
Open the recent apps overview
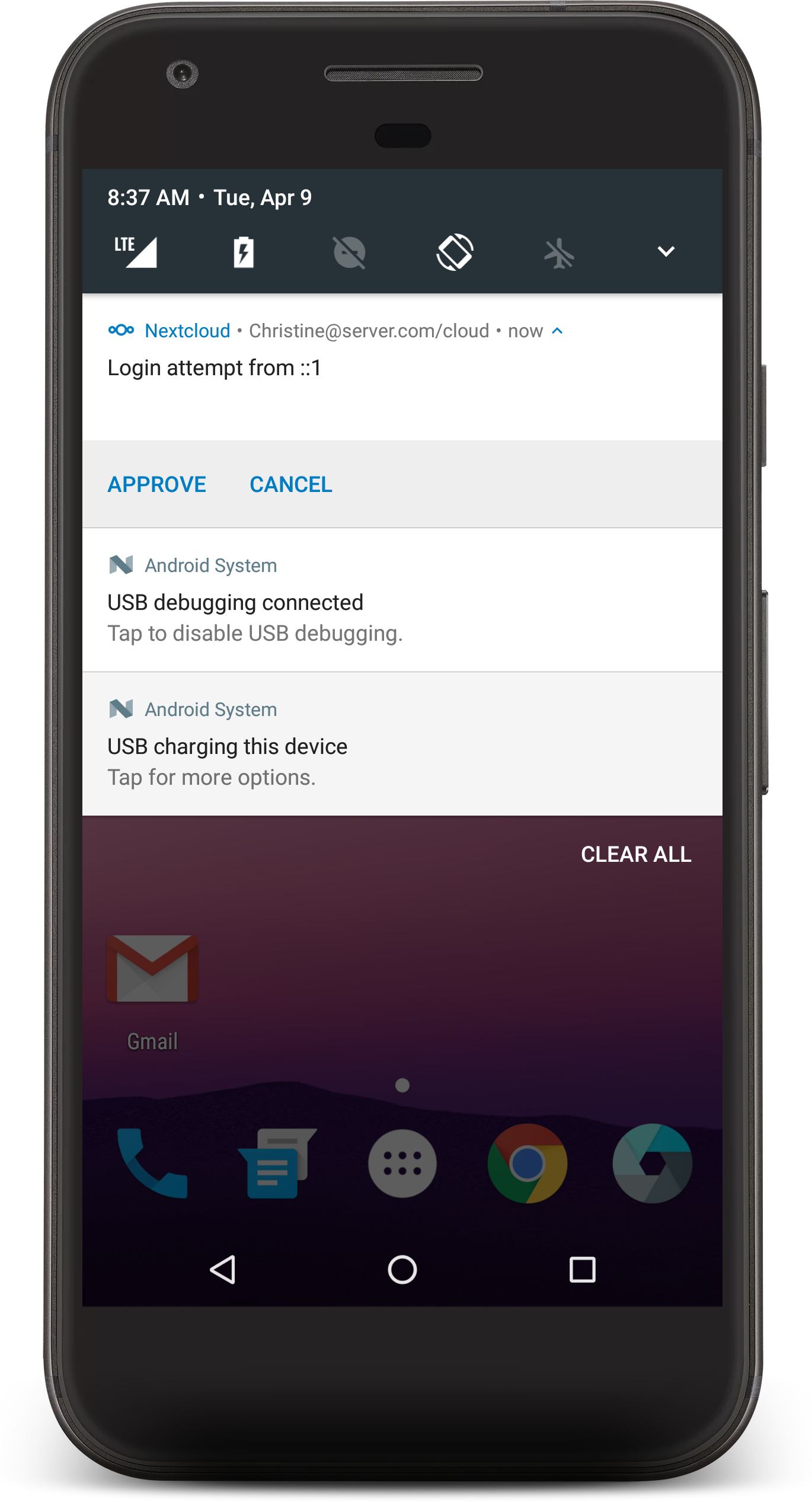[x=582, y=1270]
